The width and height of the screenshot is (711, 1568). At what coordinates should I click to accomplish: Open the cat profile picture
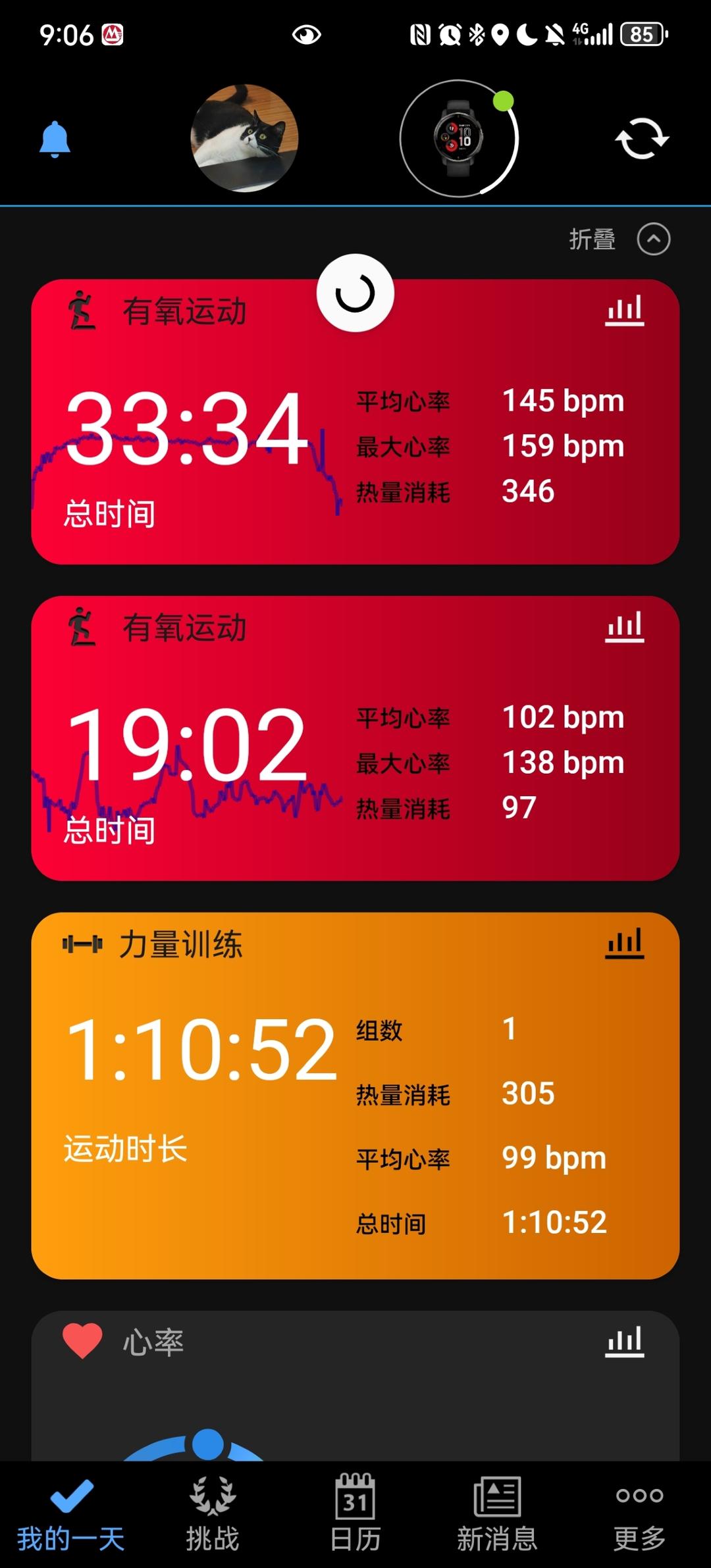click(x=244, y=138)
